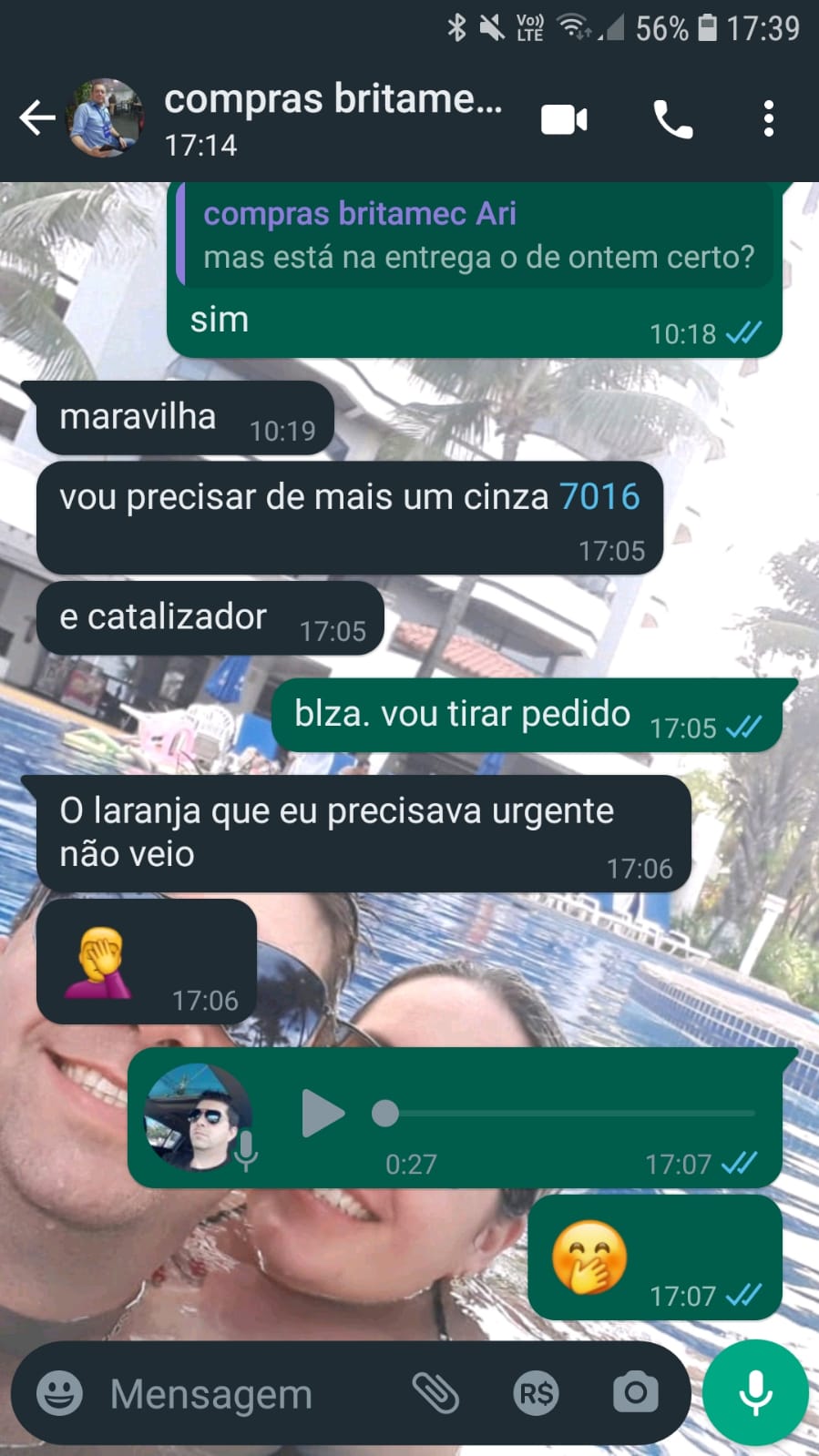Open the camera to send photo
The image size is (819, 1456).
(635, 1393)
